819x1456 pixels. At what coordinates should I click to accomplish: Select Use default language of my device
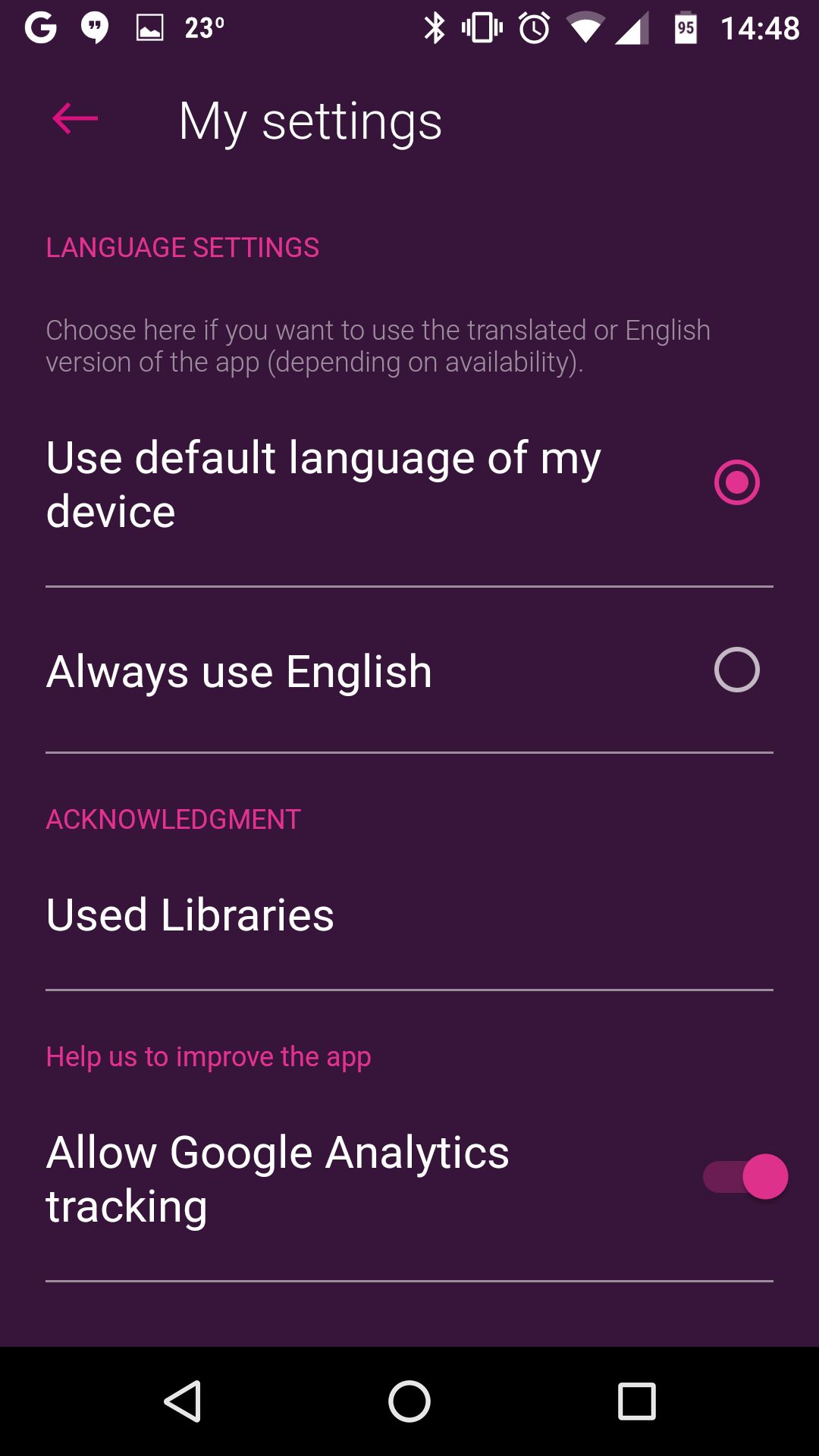pos(409,483)
